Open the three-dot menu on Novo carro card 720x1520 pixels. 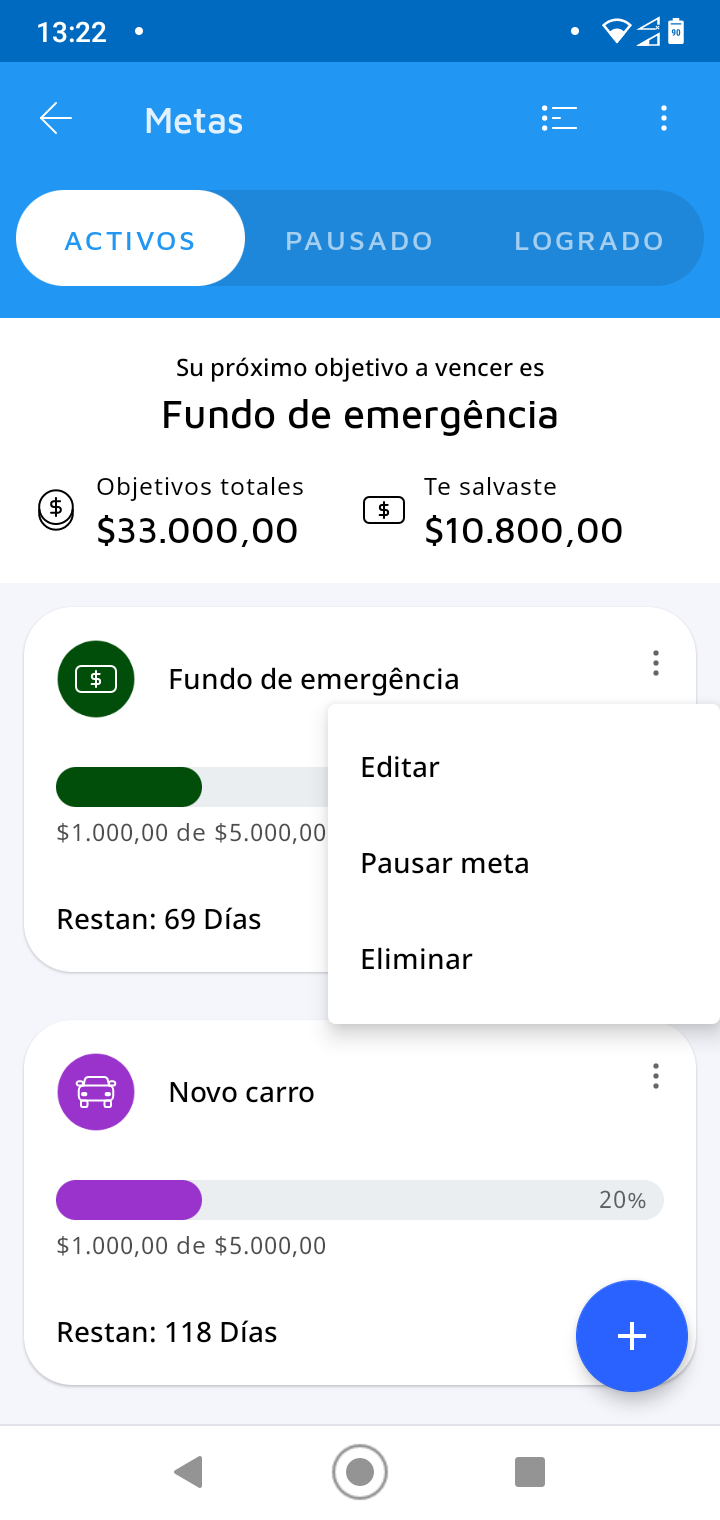tap(655, 1075)
